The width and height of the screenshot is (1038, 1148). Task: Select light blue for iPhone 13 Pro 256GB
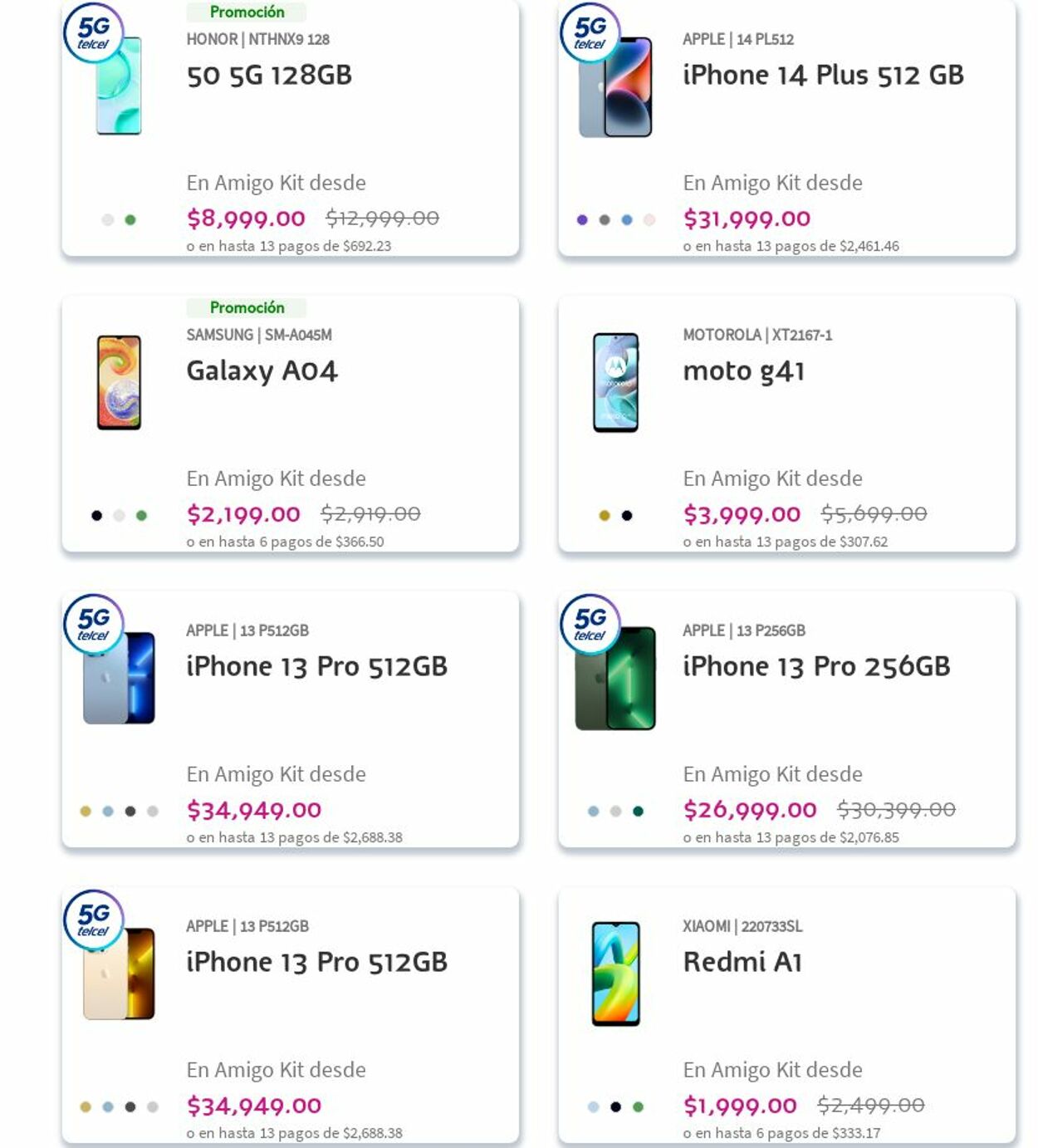[x=593, y=812]
